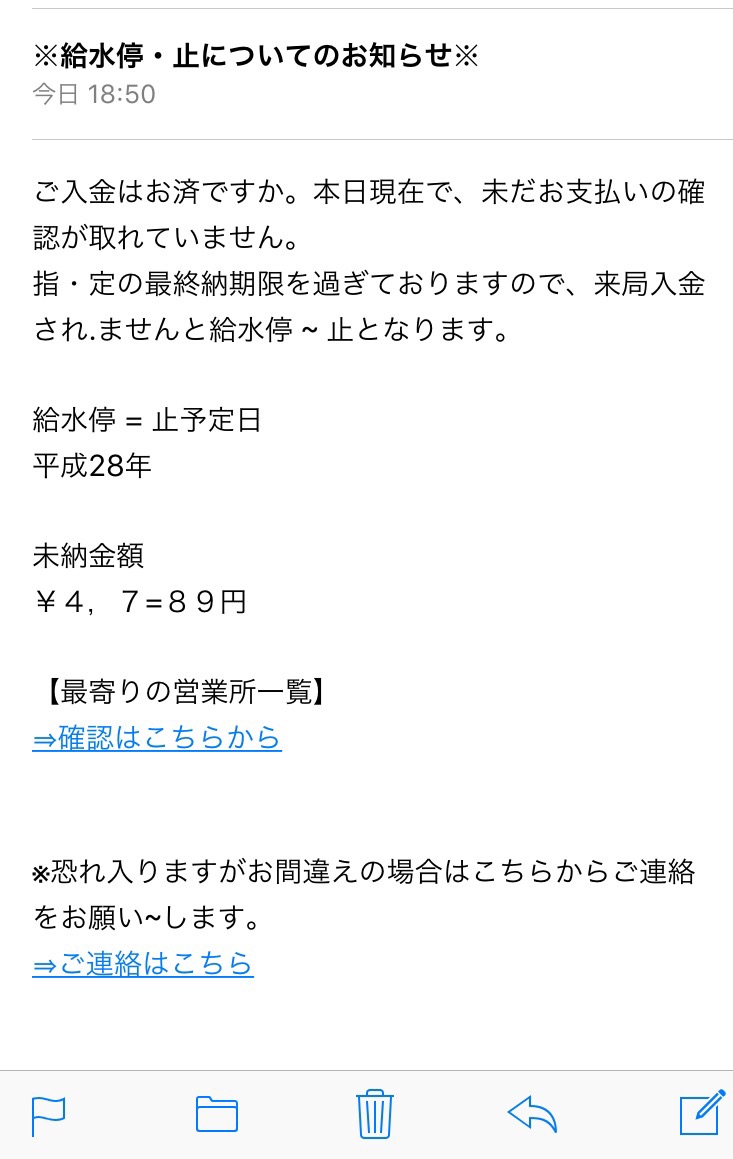Reply to this email
The height and width of the screenshot is (1159, 733).
click(x=532, y=1113)
